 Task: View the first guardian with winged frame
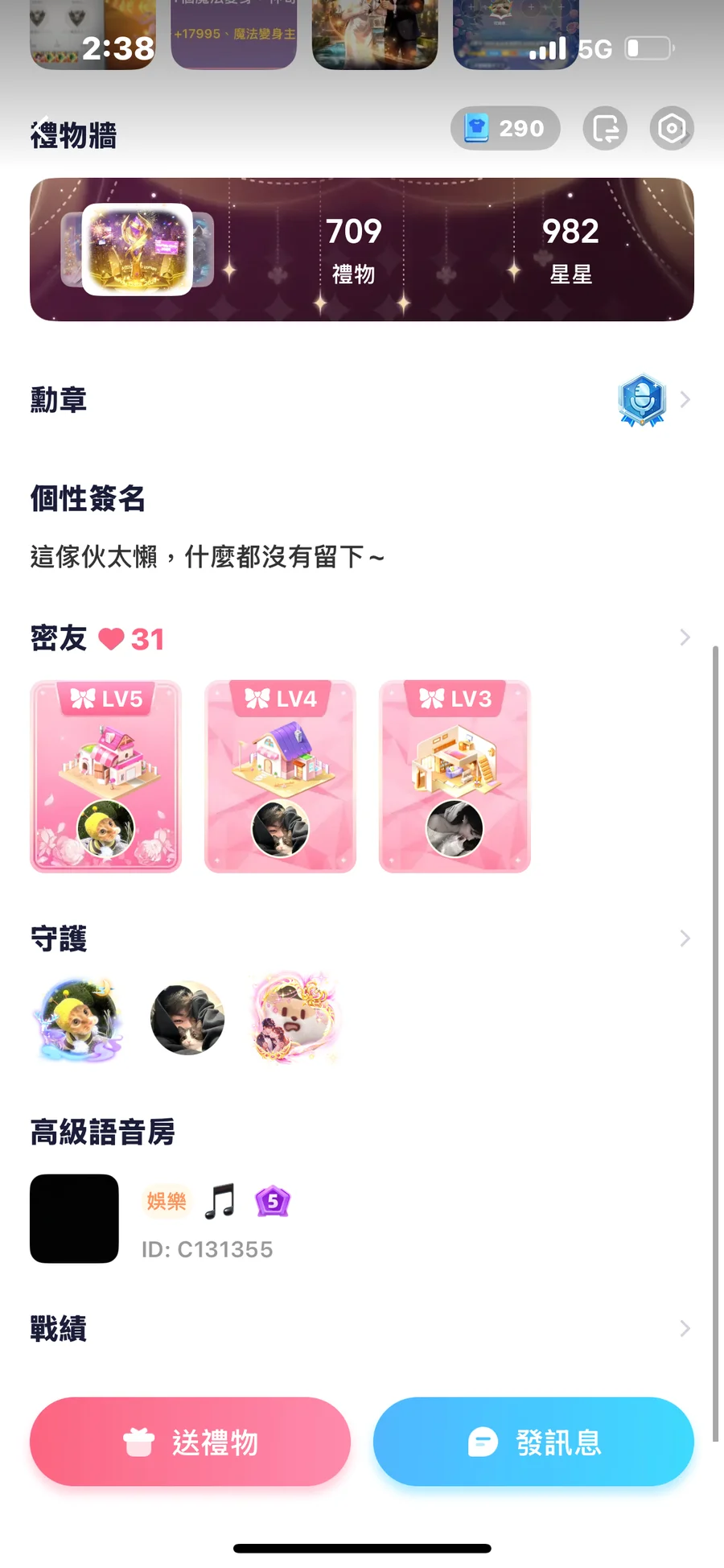[78, 1019]
